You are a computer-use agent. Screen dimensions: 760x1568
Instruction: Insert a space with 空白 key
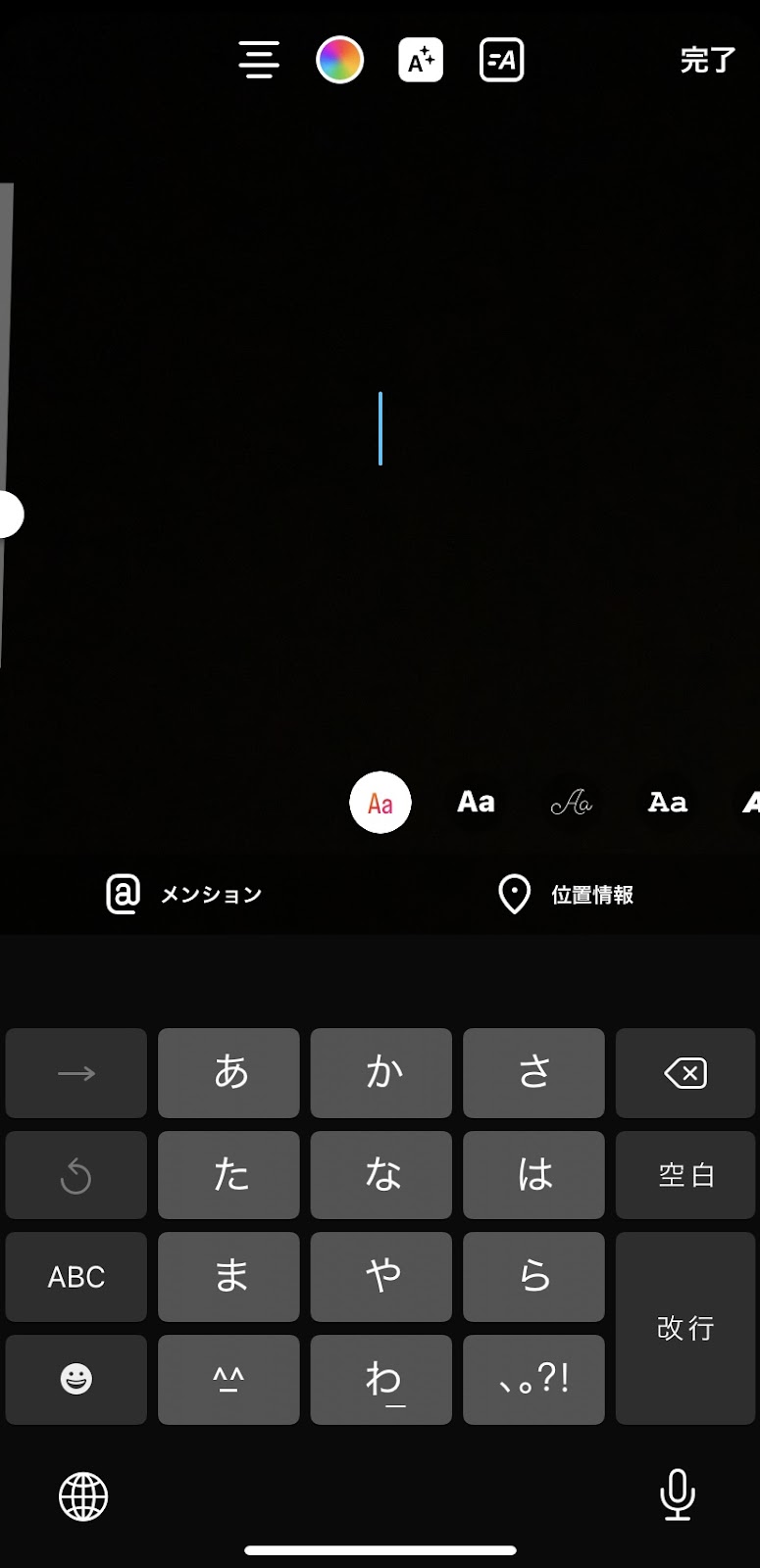point(685,1175)
